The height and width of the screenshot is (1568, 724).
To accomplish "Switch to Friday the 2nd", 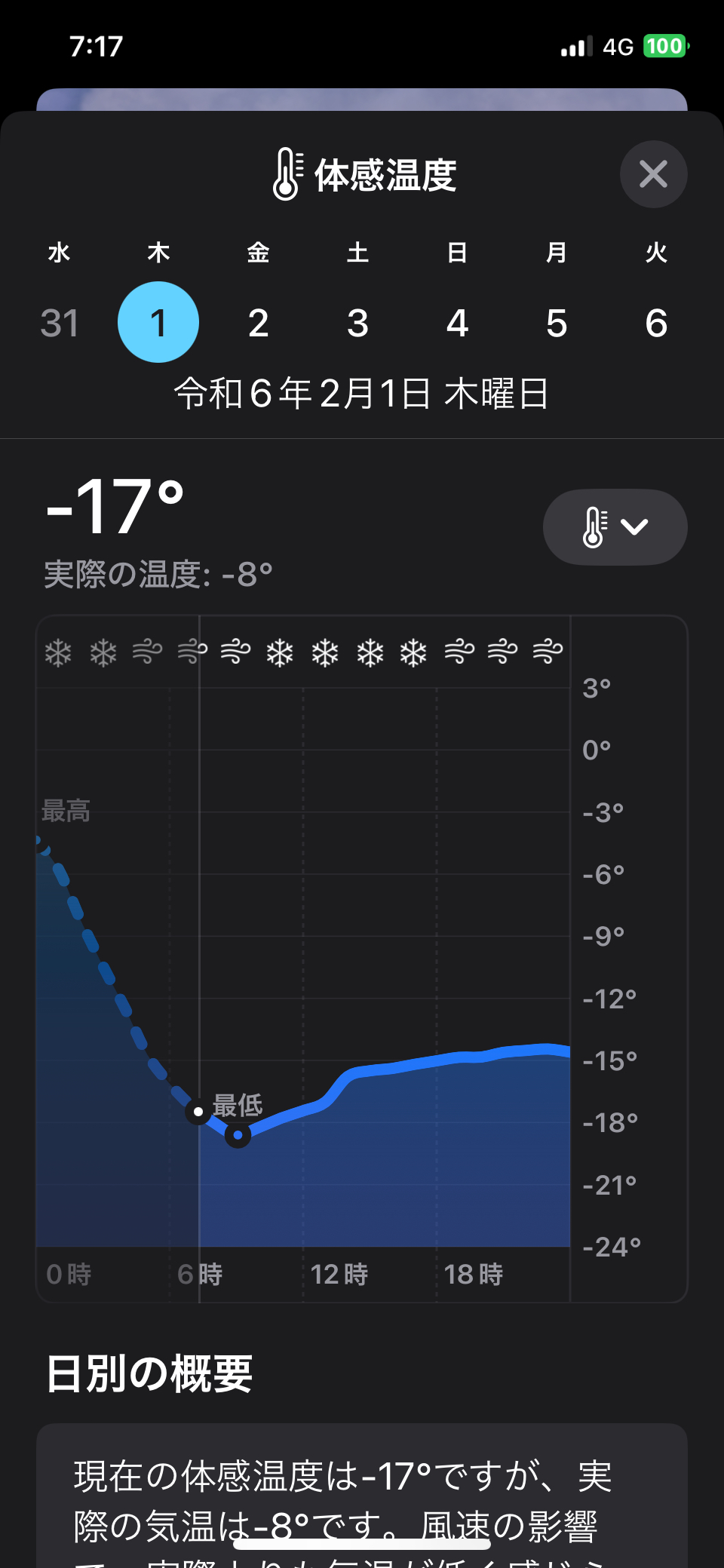I will pos(258,323).
